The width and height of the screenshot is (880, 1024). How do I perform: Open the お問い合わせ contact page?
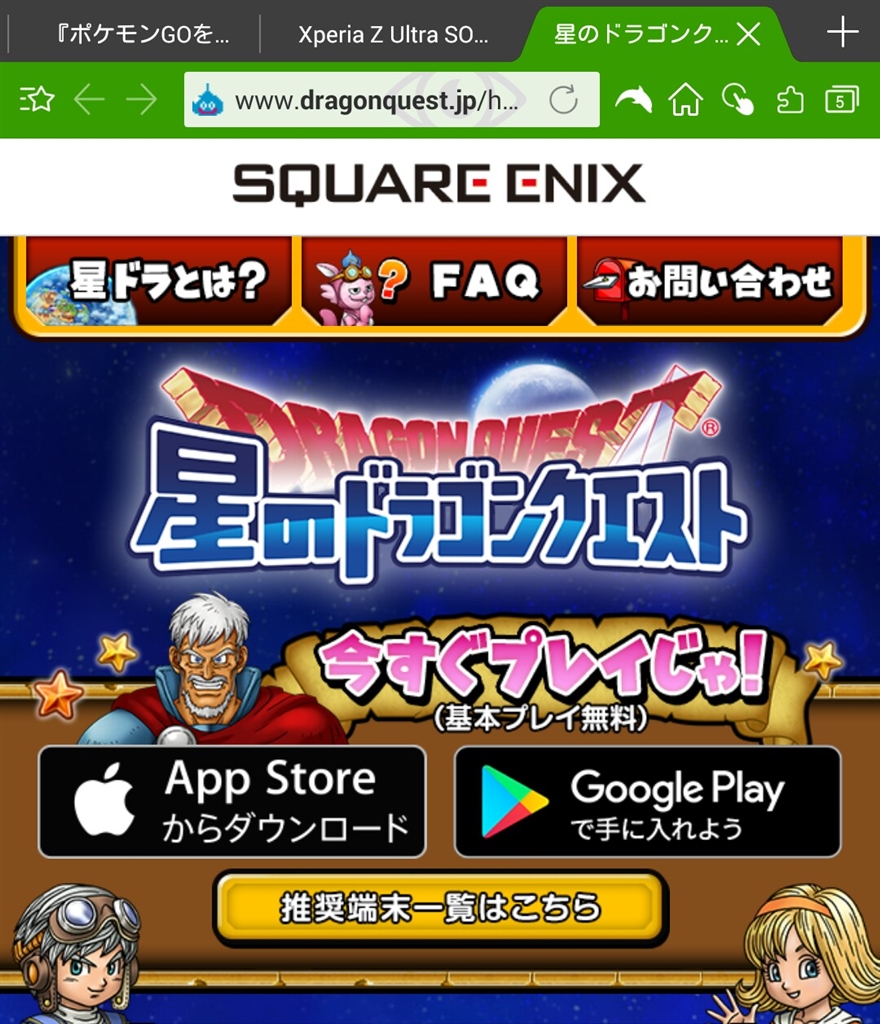coord(711,282)
